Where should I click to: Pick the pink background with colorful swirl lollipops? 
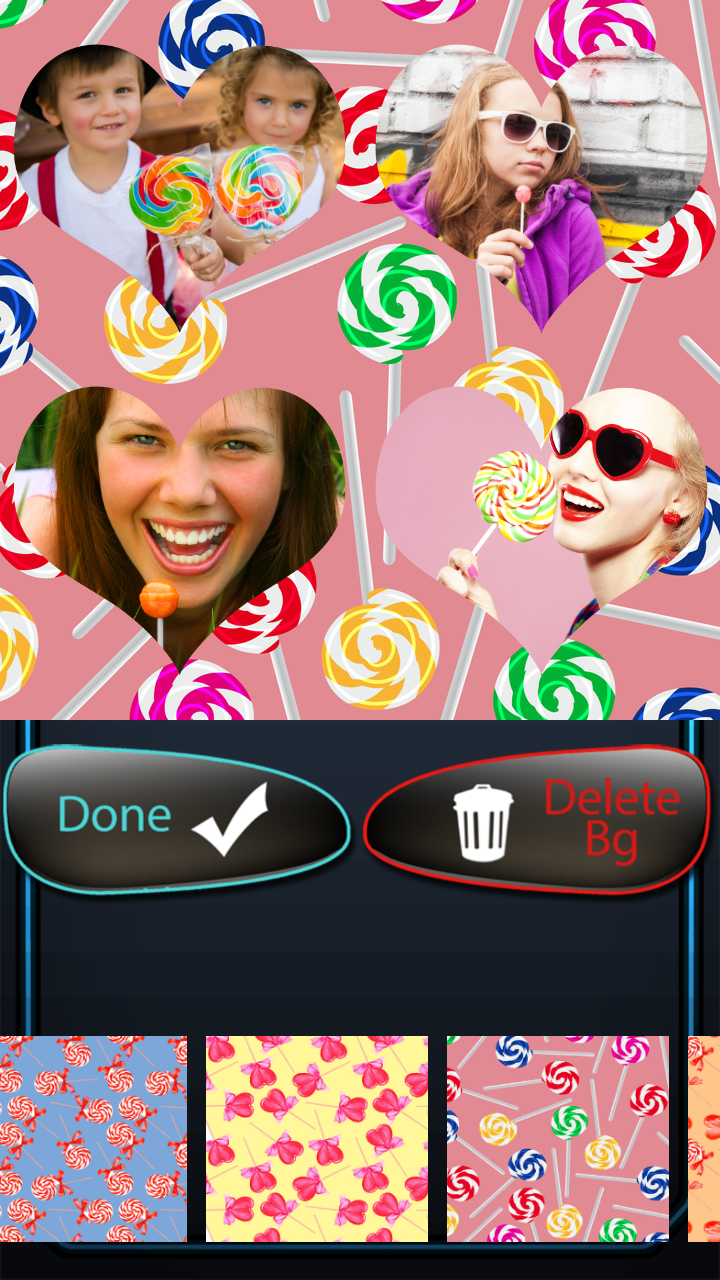558,1139
